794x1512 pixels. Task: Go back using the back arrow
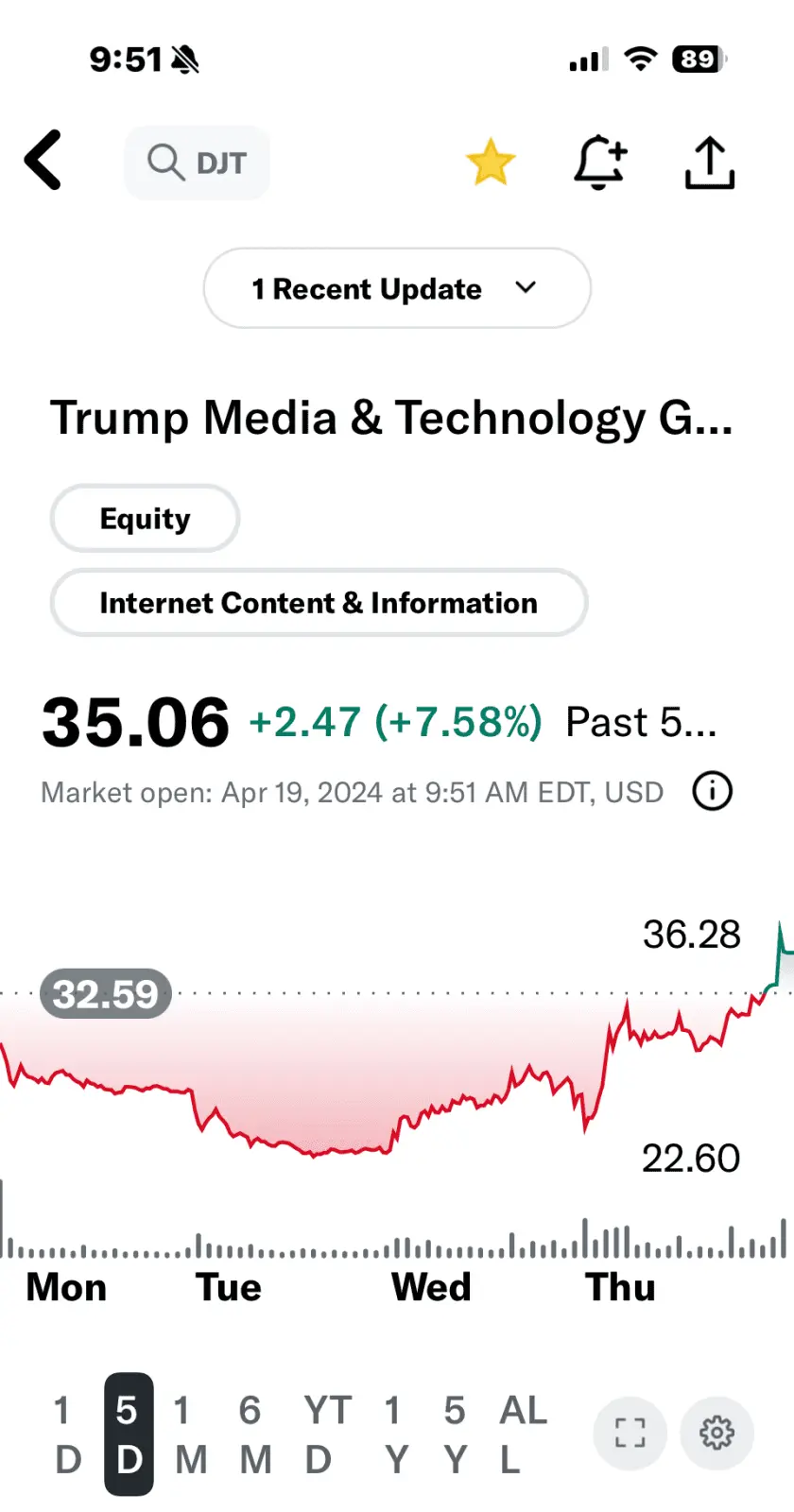43,161
